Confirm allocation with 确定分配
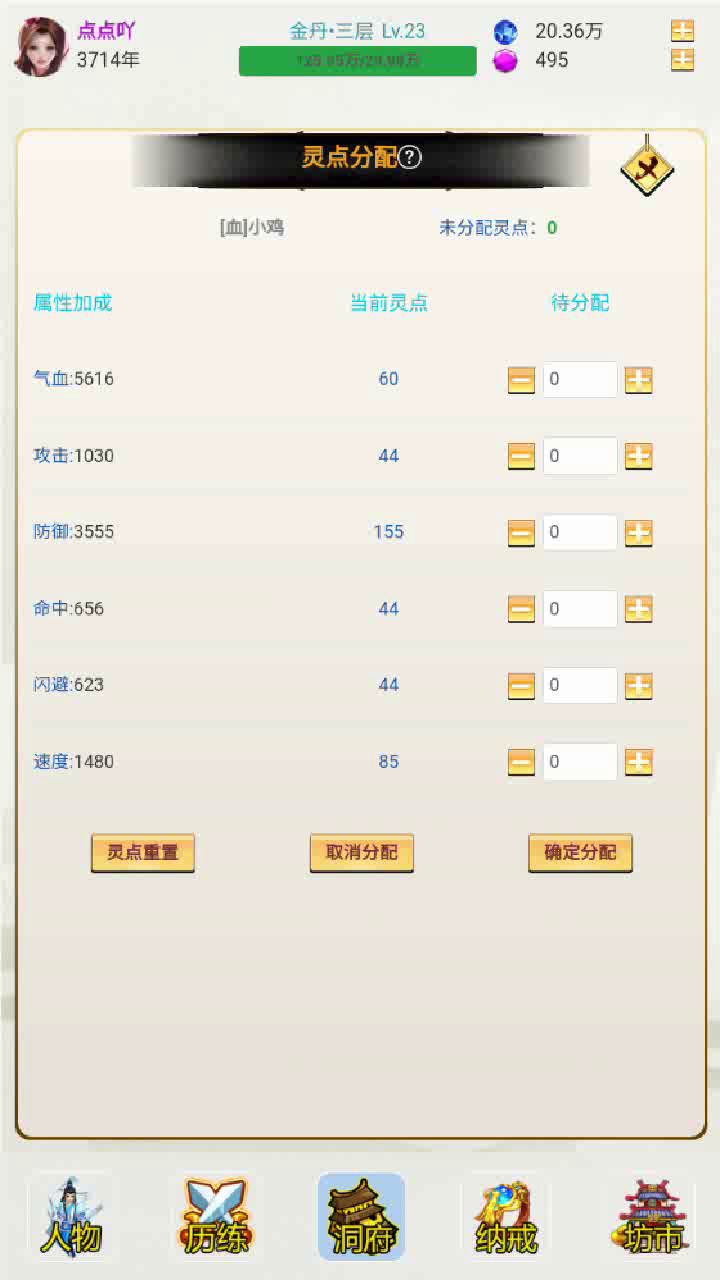The width and height of the screenshot is (720, 1280). point(580,853)
